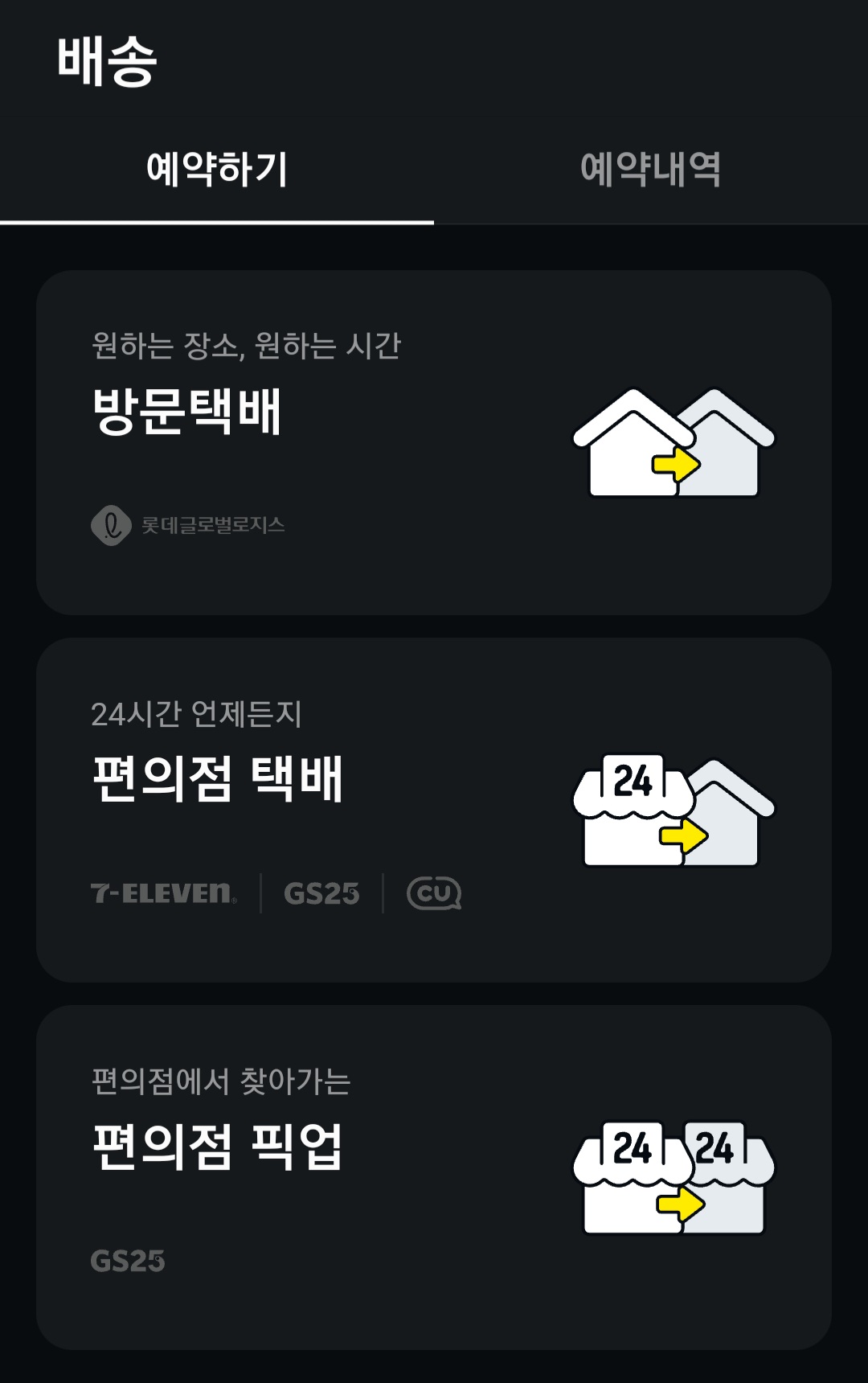The height and width of the screenshot is (1383, 868).
Task: Switch to the 예약내역 tab
Action: (651, 170)
